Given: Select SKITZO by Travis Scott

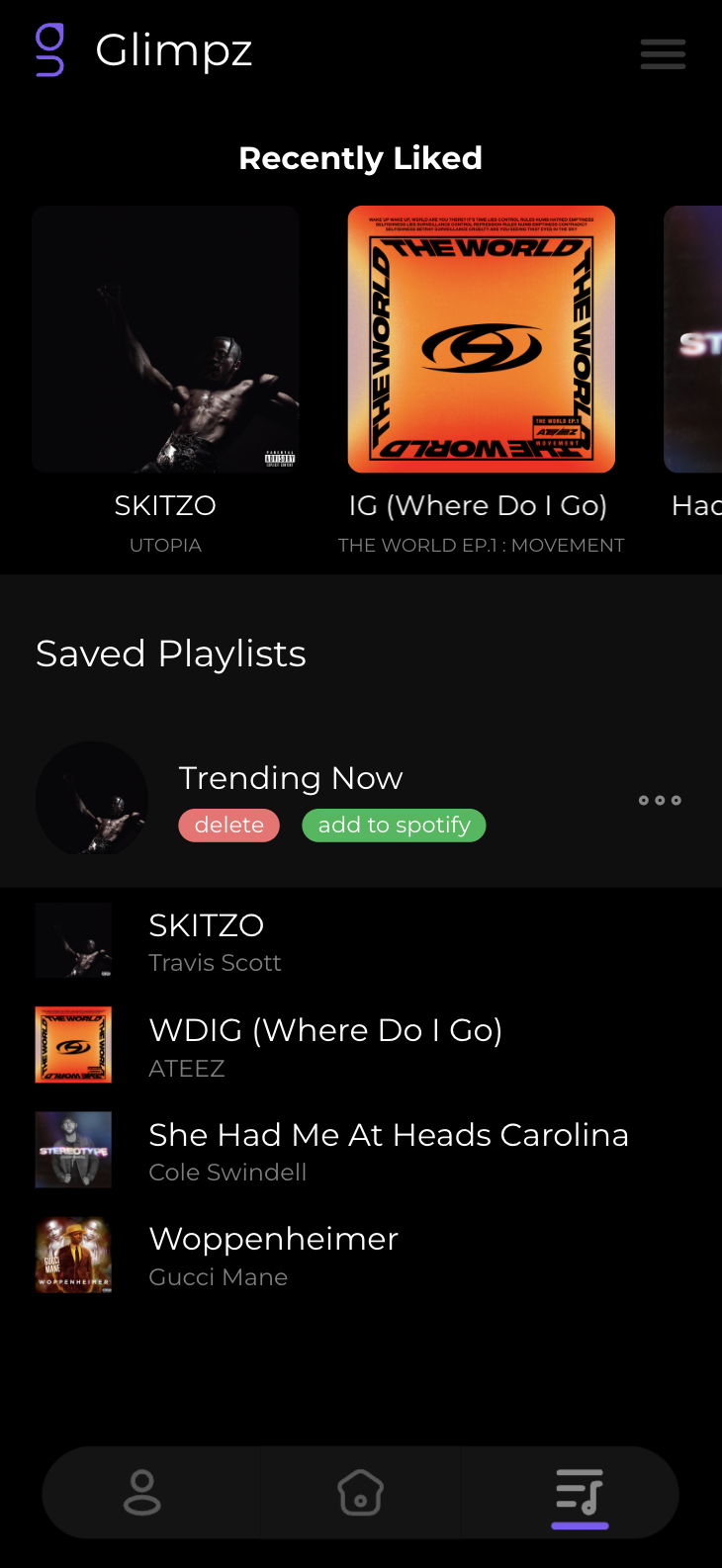Looking at the screenshot, I should [361, 940].
